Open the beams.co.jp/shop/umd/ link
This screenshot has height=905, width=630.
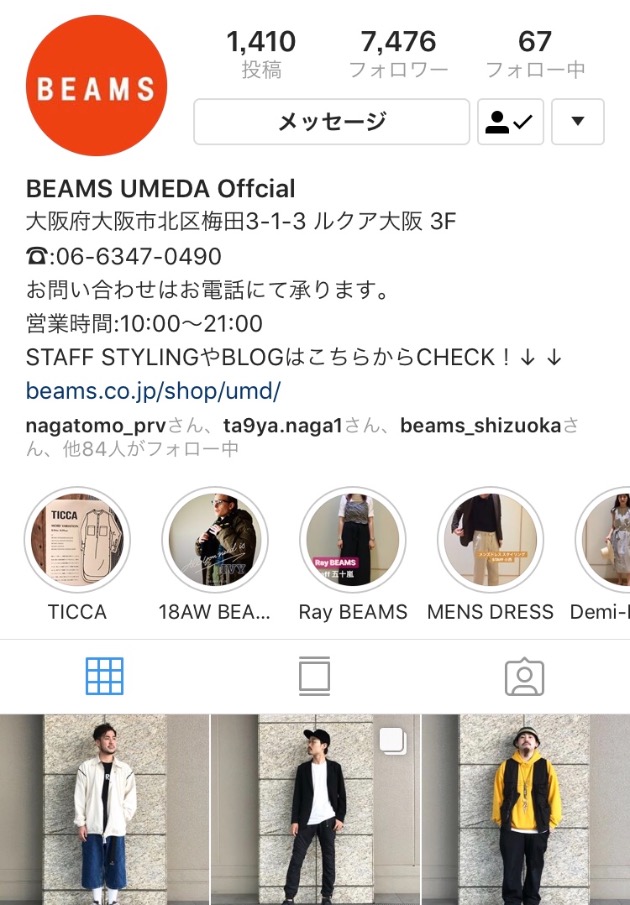click(153, 390)
